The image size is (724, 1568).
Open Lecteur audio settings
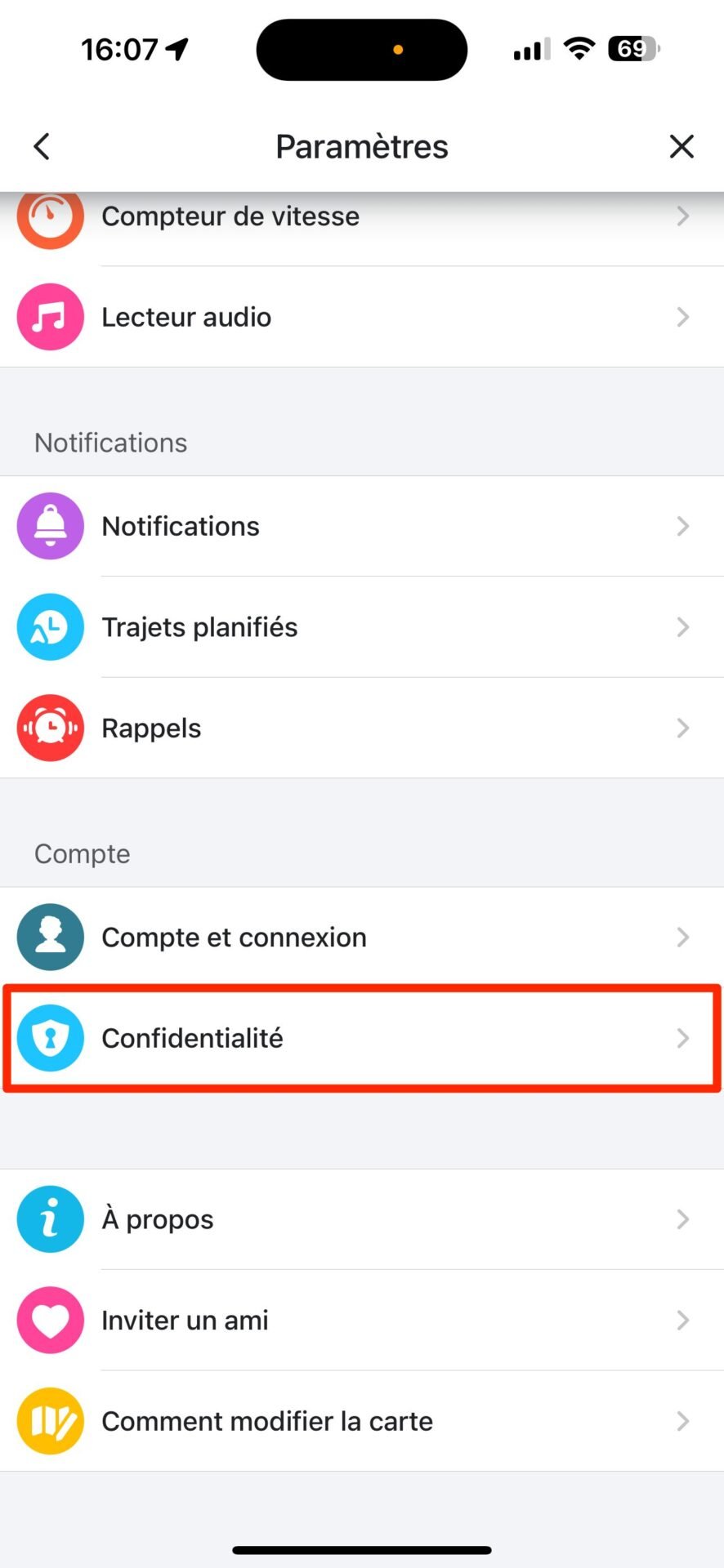coord(362,317)
